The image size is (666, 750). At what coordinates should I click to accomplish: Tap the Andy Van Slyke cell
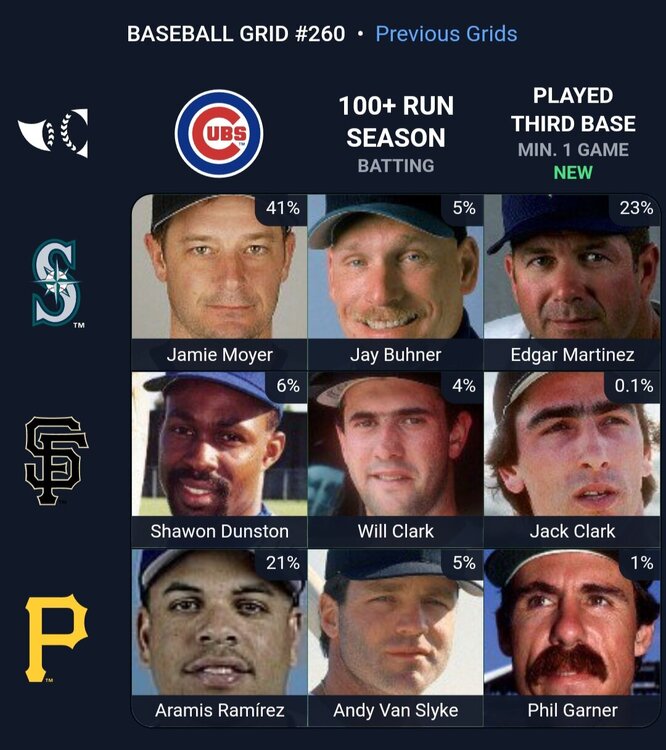coord(395,637)
